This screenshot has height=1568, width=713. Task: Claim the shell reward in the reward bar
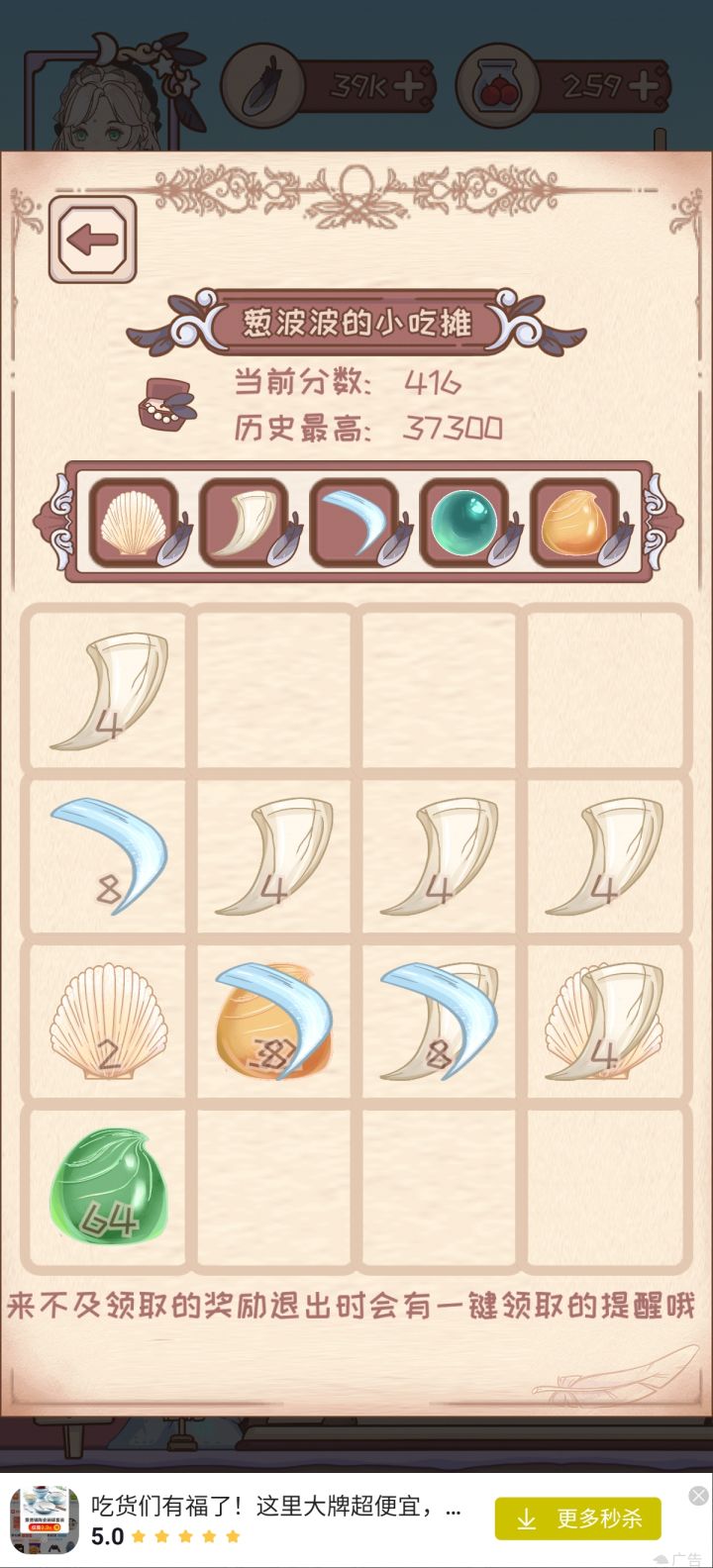click(x=134, y=523)
